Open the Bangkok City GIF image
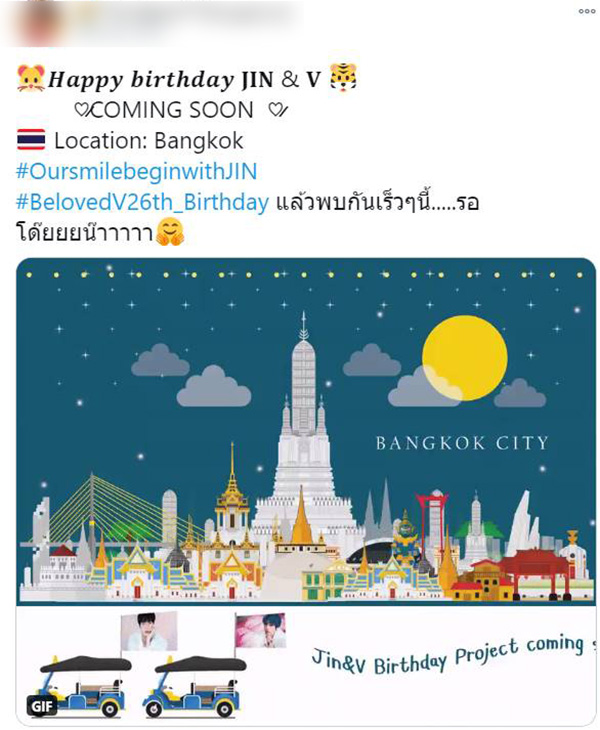Screen dimensions: 600x730 305,490
